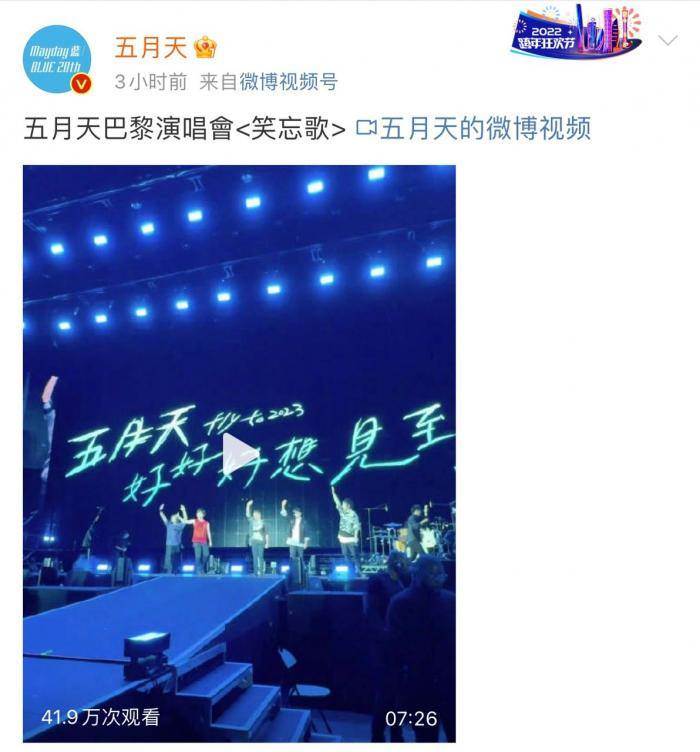
Task: Expand the post options chevron
Action: (667, 40)
